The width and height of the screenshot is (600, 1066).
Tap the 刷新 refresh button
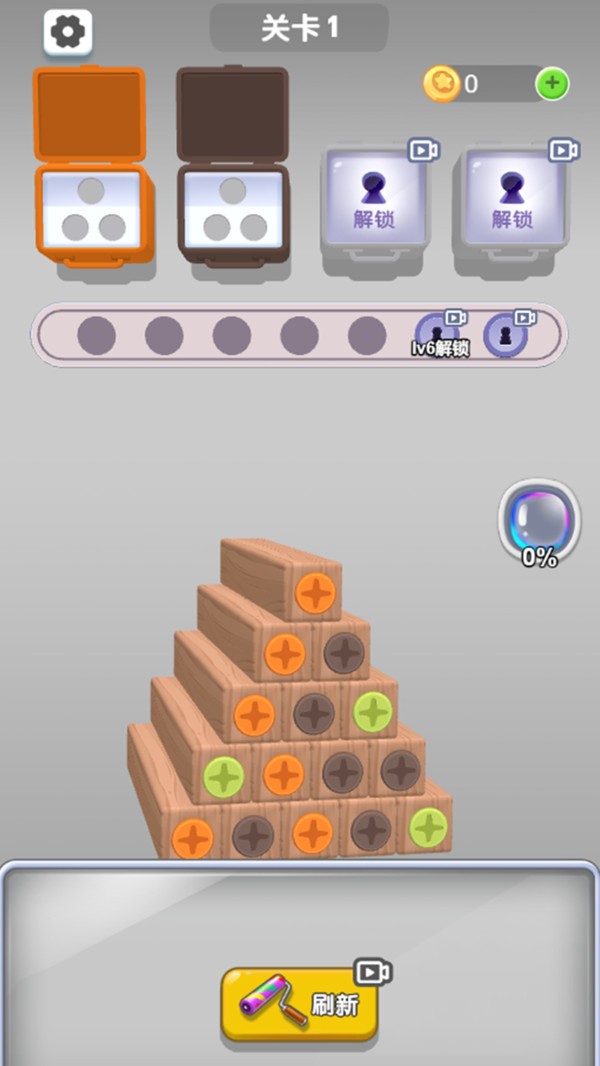(x=300, y=1003)
